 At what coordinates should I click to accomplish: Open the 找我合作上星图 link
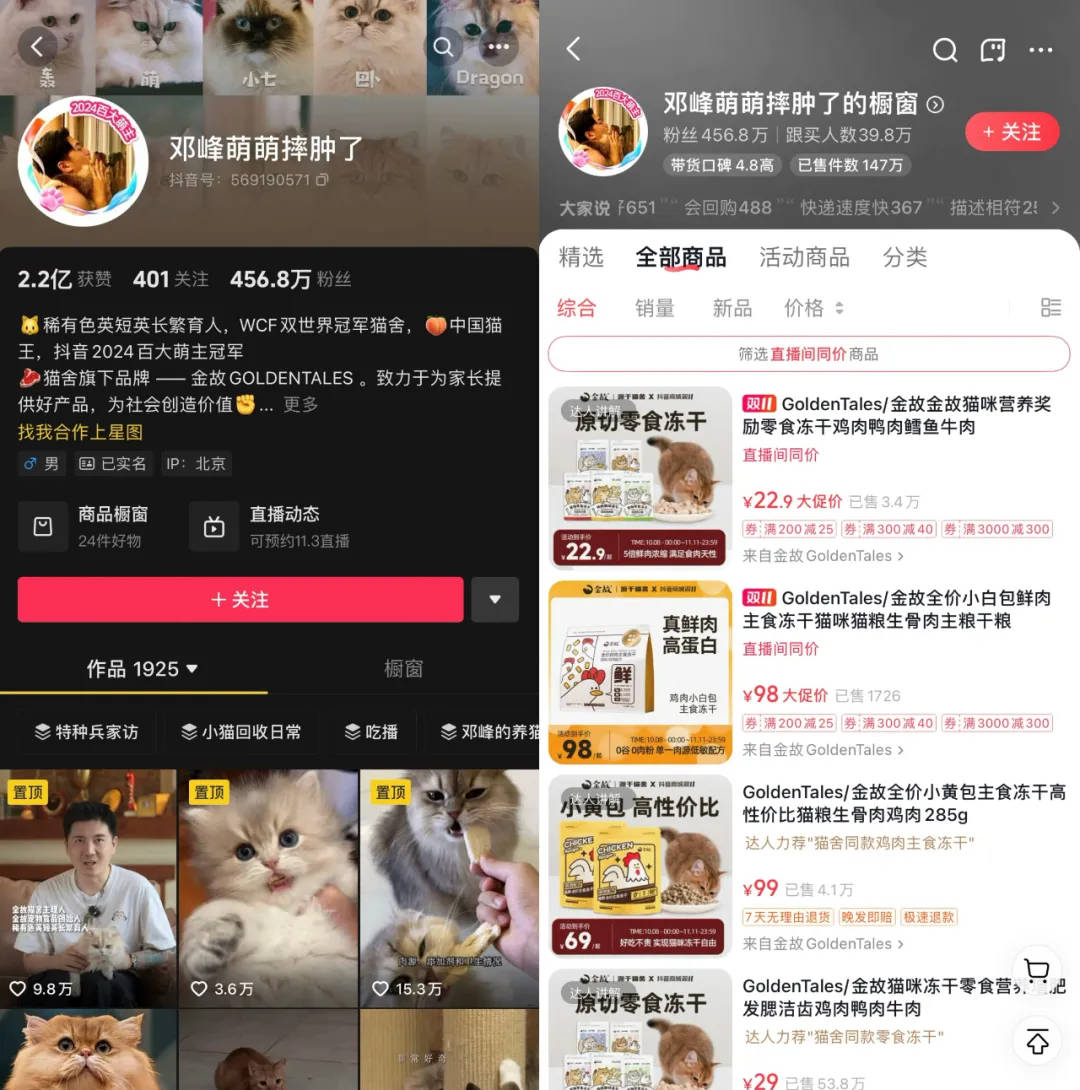tap(80, 432)
